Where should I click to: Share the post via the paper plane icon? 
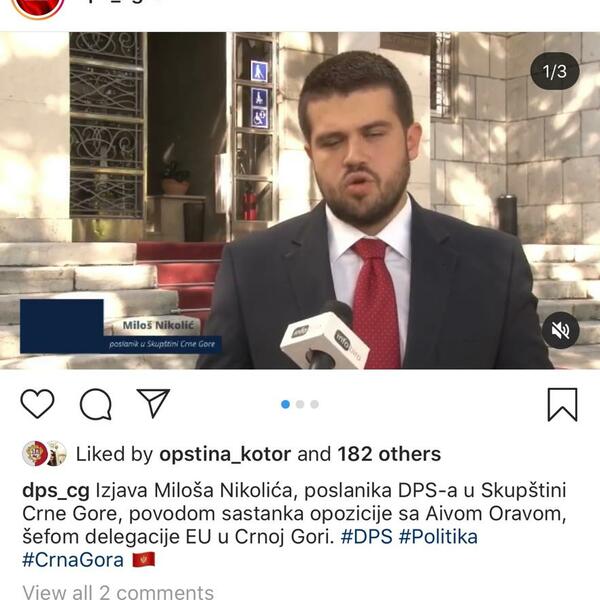(153, 403)
